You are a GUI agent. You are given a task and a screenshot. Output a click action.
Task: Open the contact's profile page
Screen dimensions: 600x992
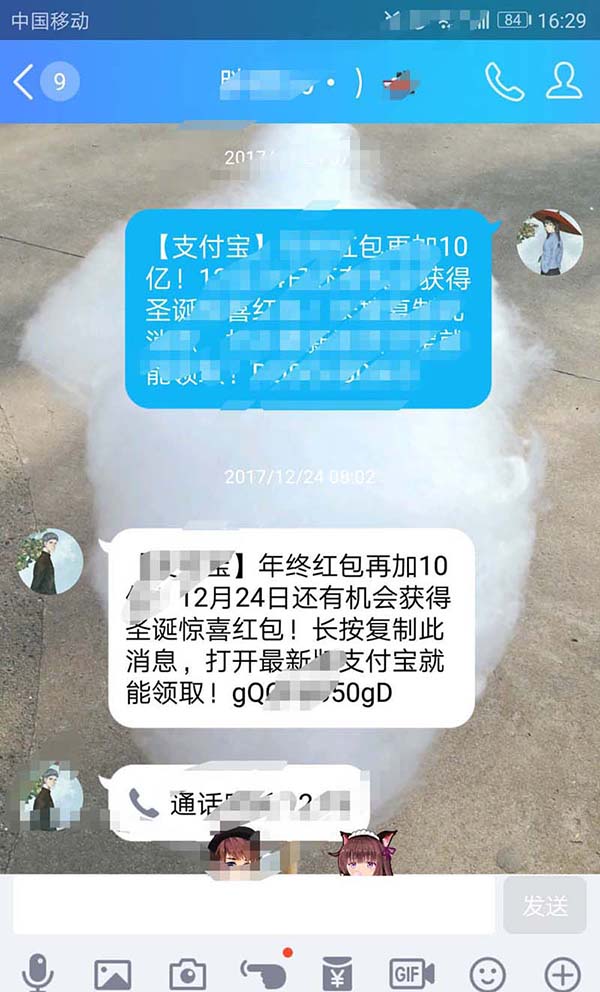click(x=564, y=82)
